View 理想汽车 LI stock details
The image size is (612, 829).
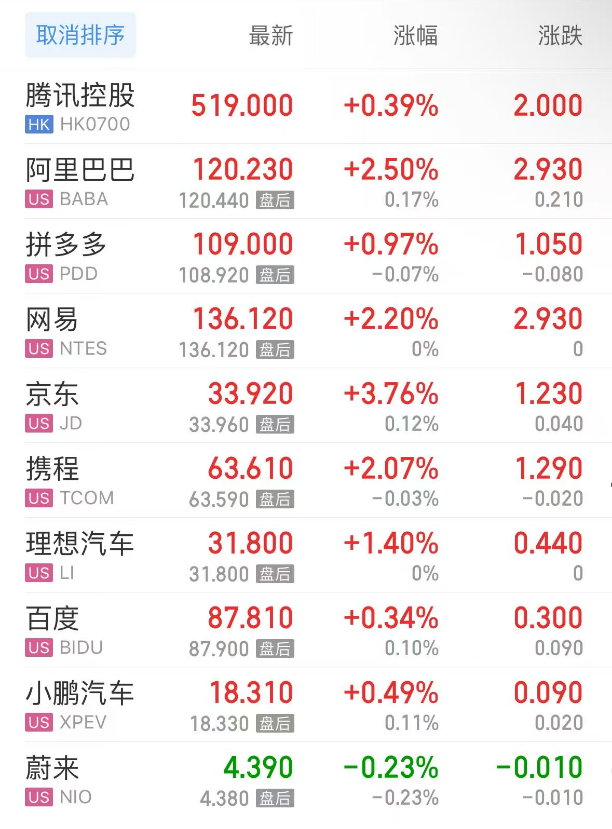pos(80,556)
